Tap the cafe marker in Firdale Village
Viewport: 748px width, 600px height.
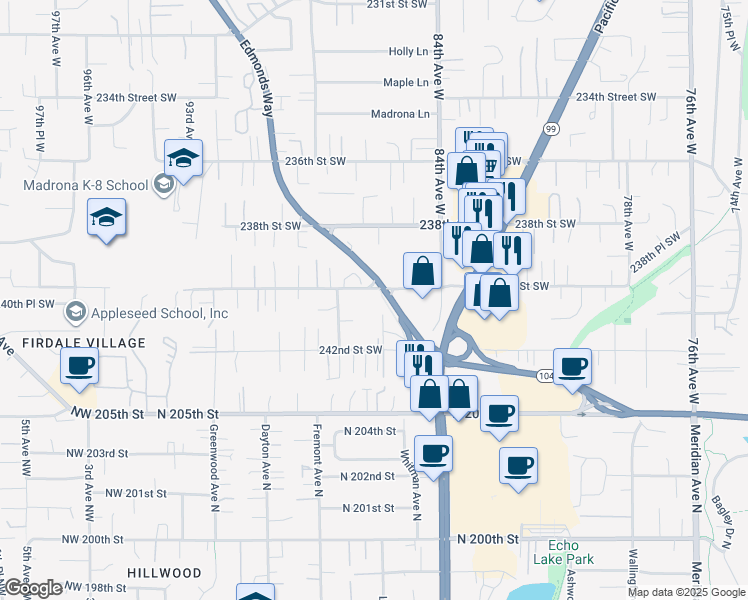(80, 367)
